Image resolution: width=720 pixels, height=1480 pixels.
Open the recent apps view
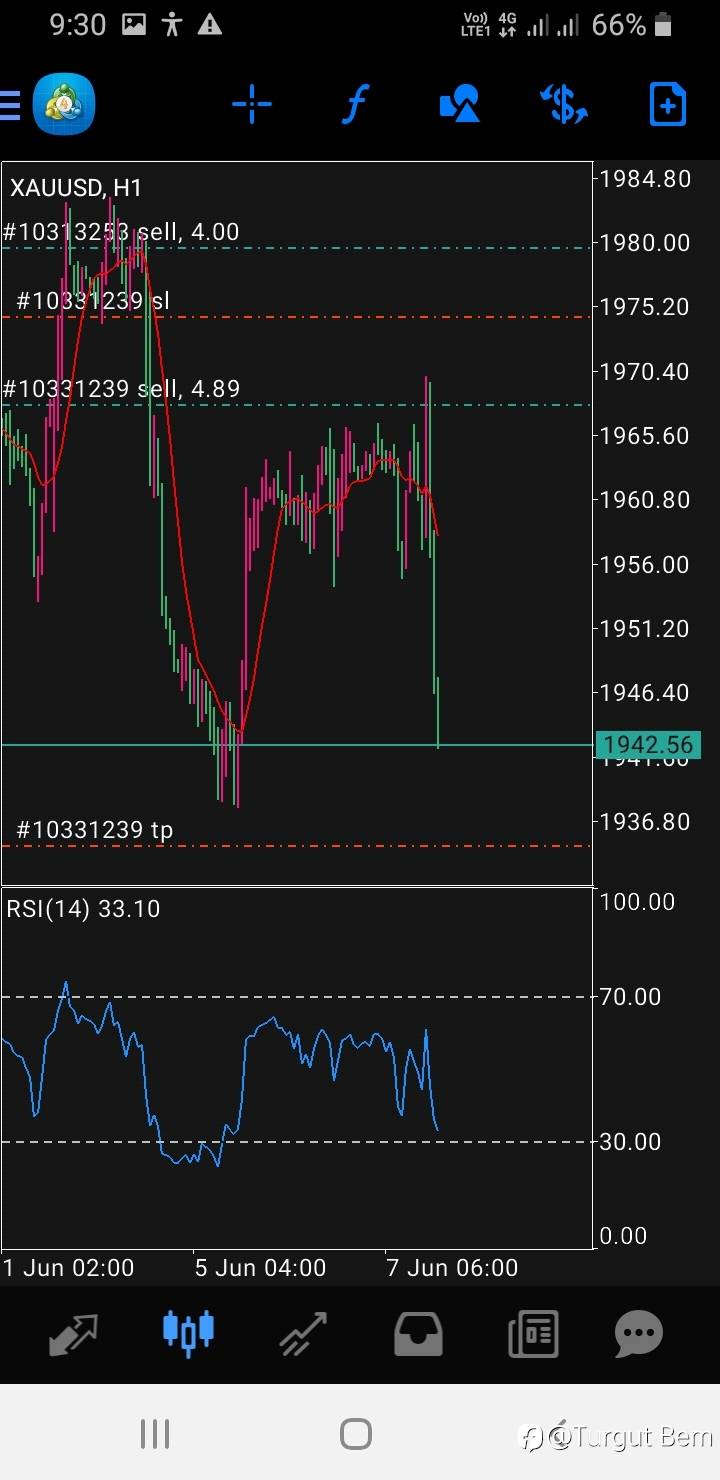tap(155, 1434)
